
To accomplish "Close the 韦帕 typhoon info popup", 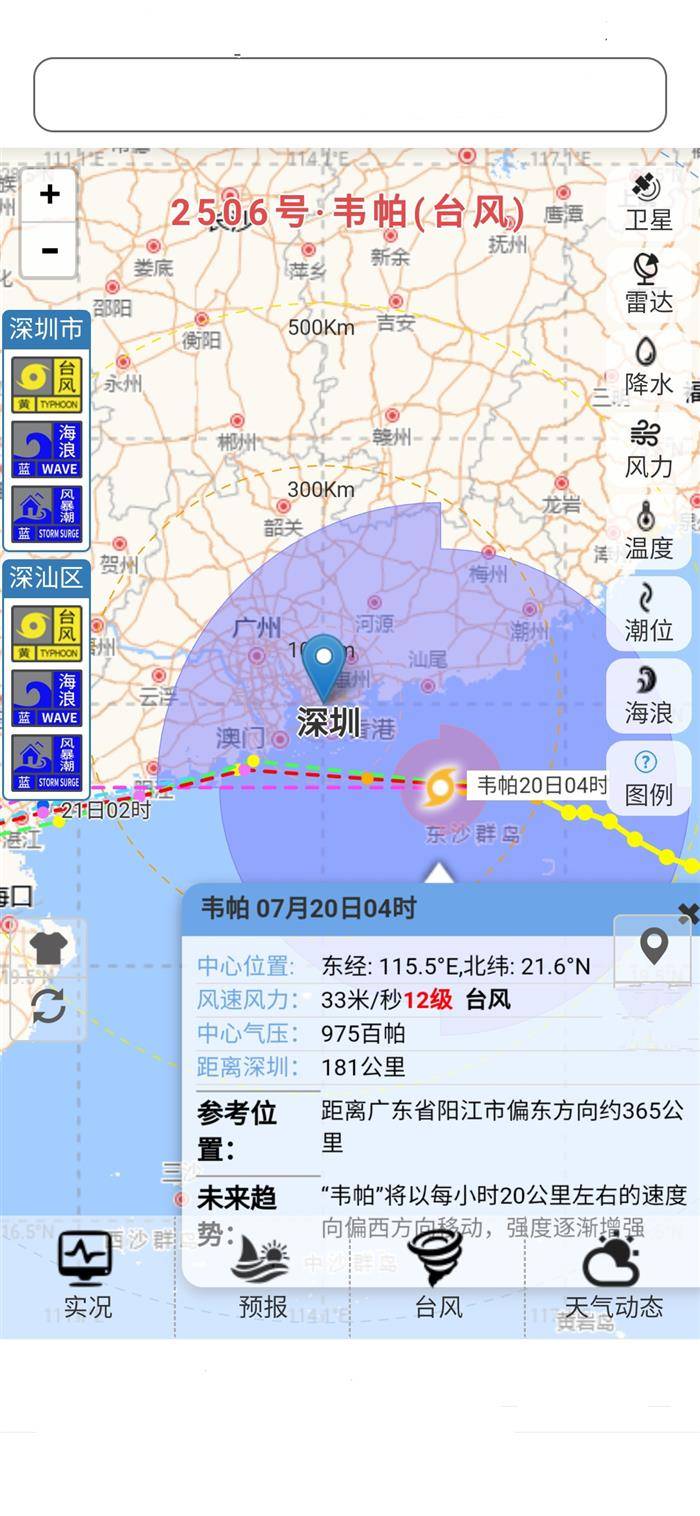I will pos(688,912).
